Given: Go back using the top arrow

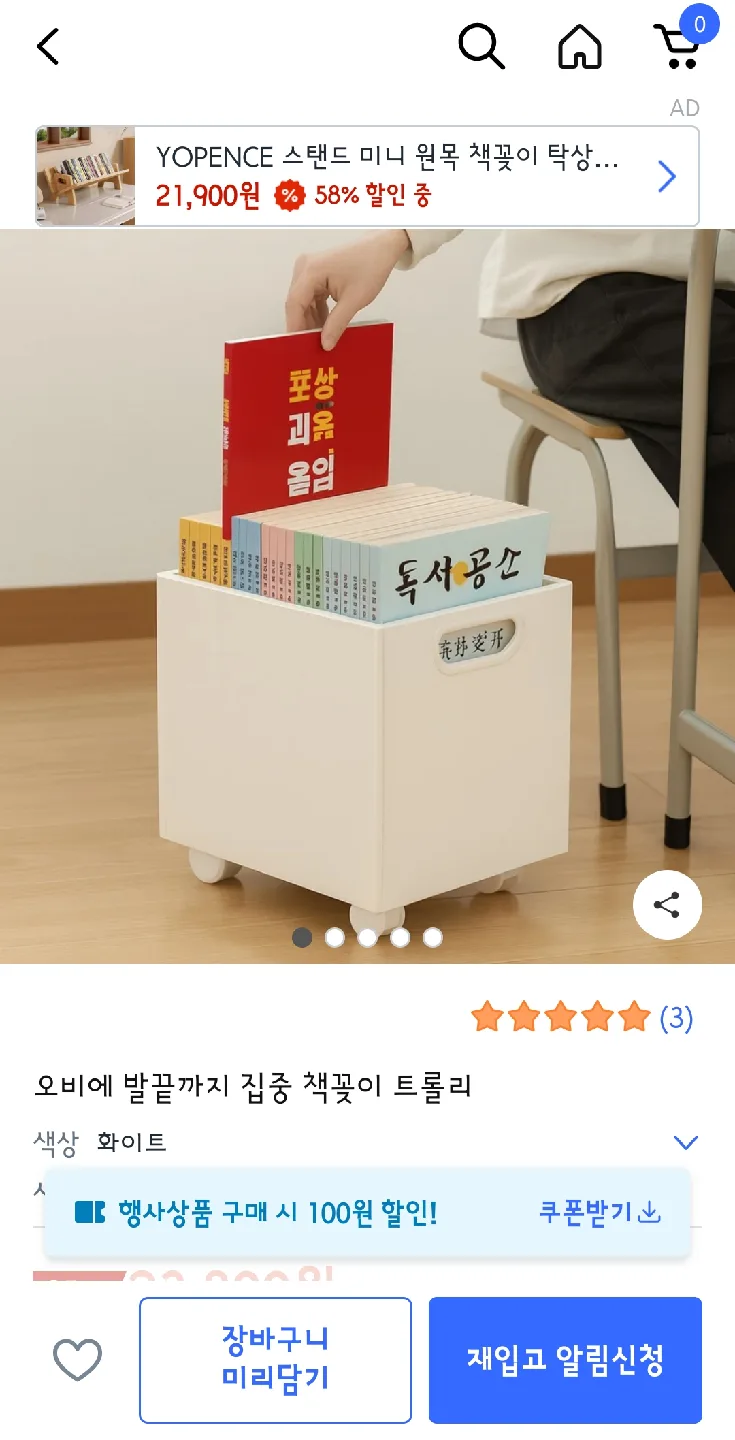Looking at the screenshot, I should click(48, 46).
